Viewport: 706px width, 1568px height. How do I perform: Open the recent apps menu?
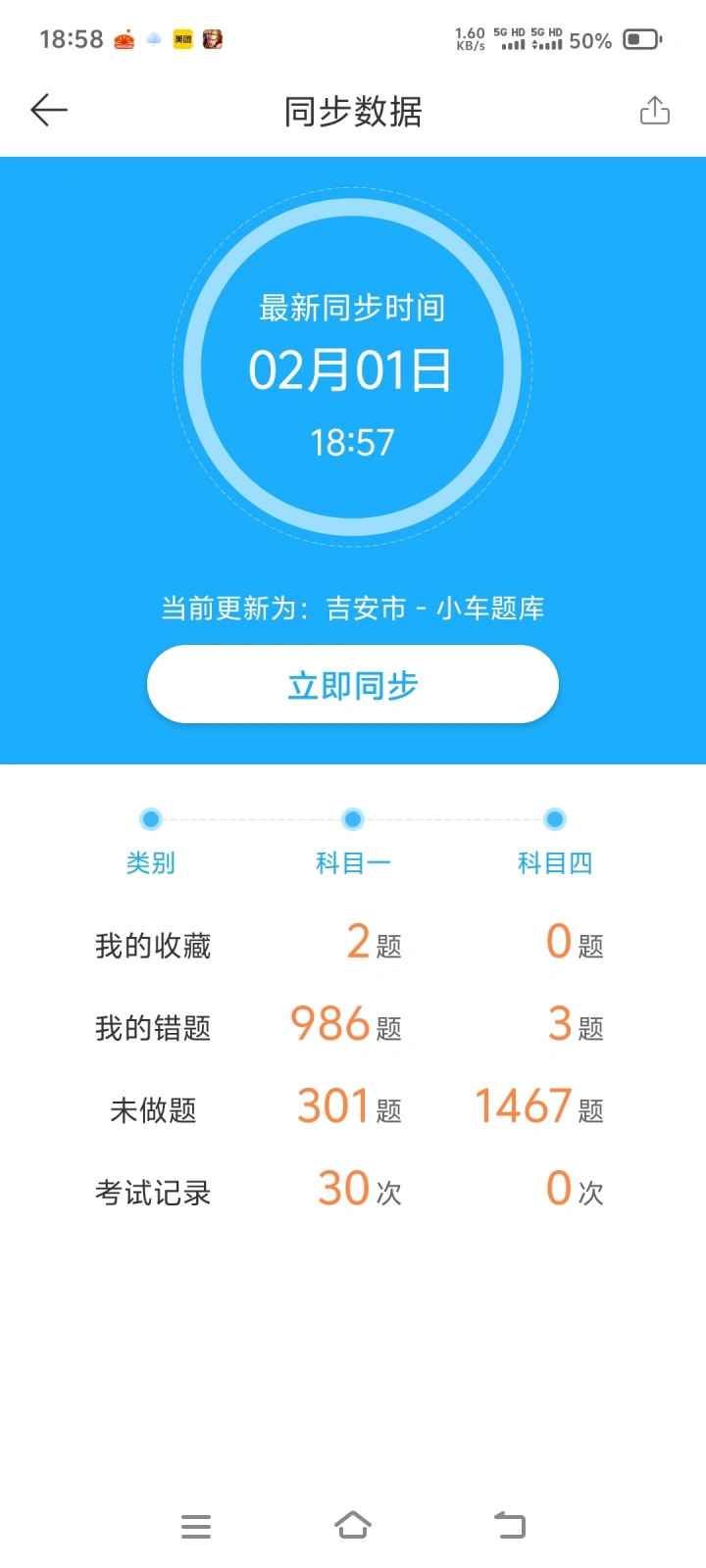coord(196,1526)
